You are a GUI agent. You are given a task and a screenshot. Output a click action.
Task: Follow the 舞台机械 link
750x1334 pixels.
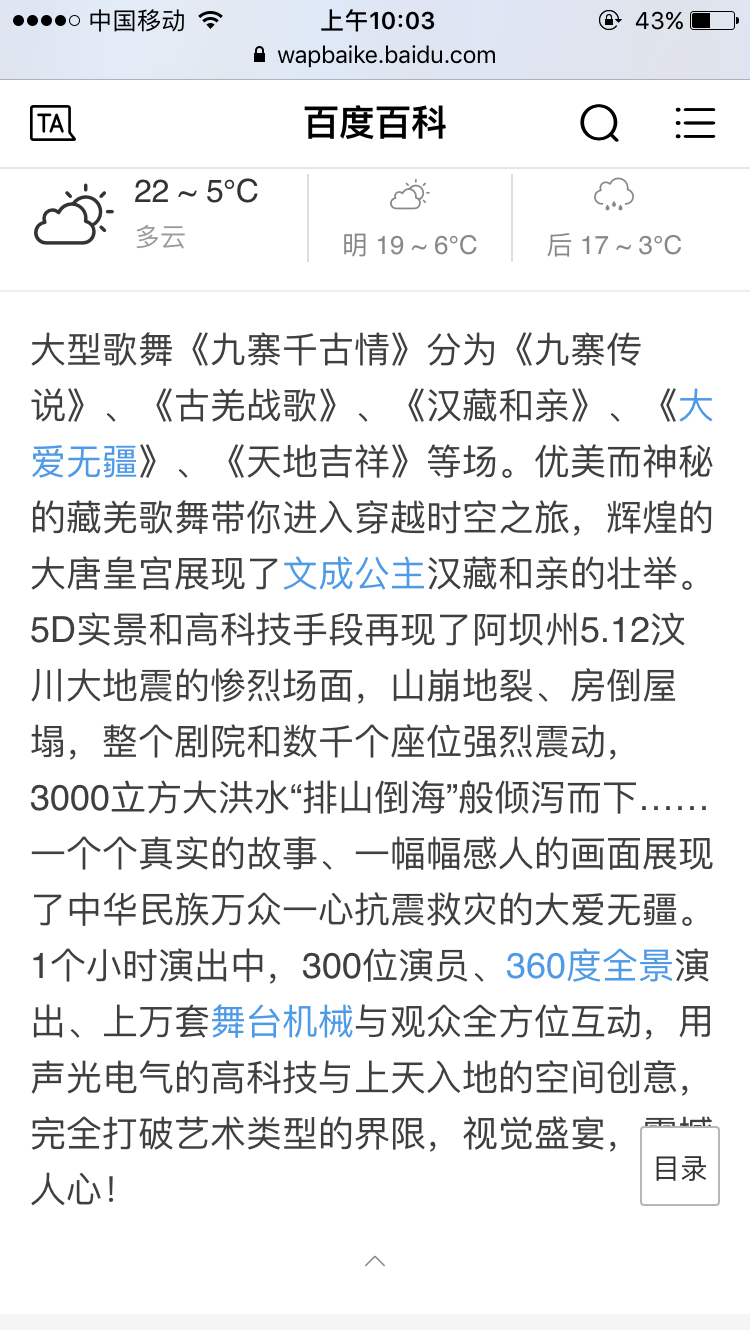click(283, 1023)
